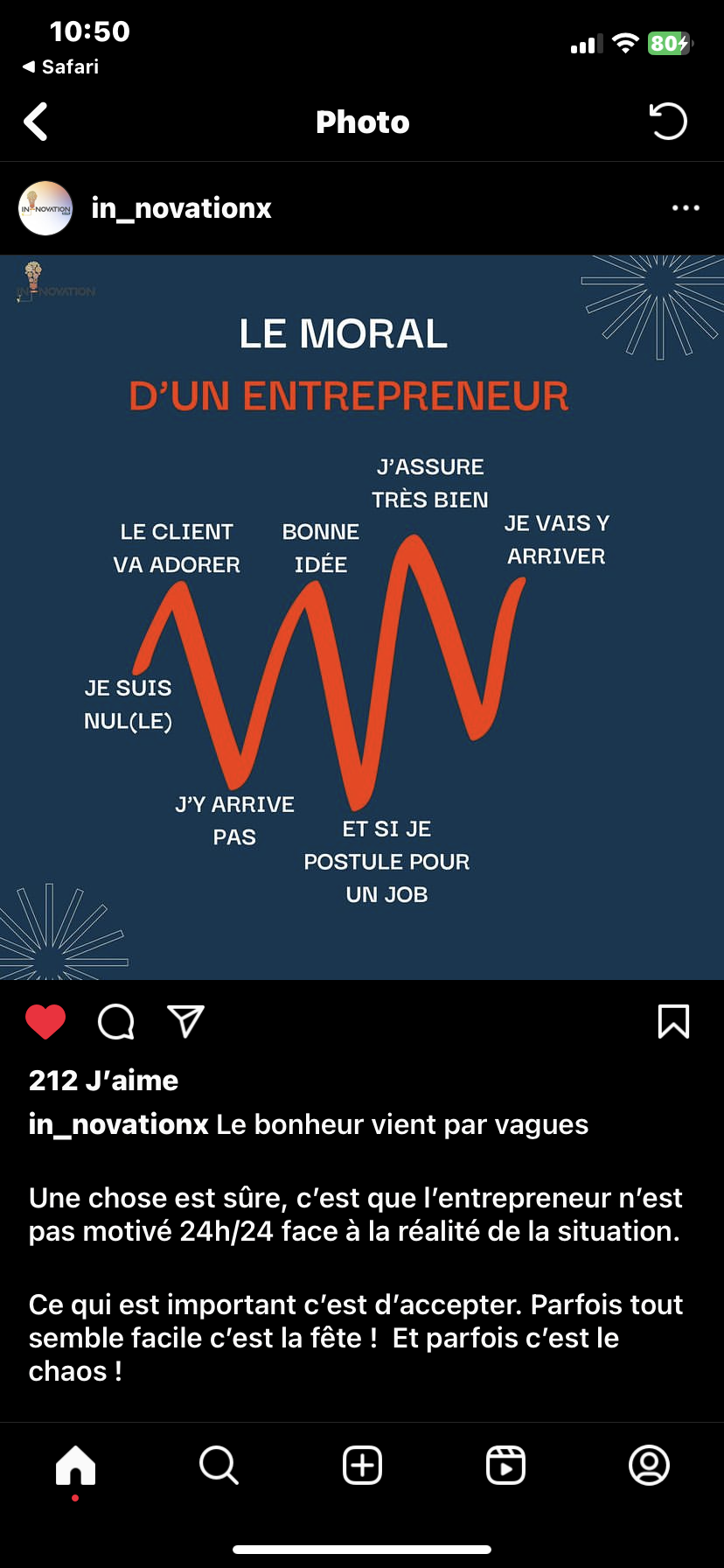Image resolution: width=724 pixels, height=1568 pixels.
Task: Return to Safari via the status bar link
Action: [61, 66]
